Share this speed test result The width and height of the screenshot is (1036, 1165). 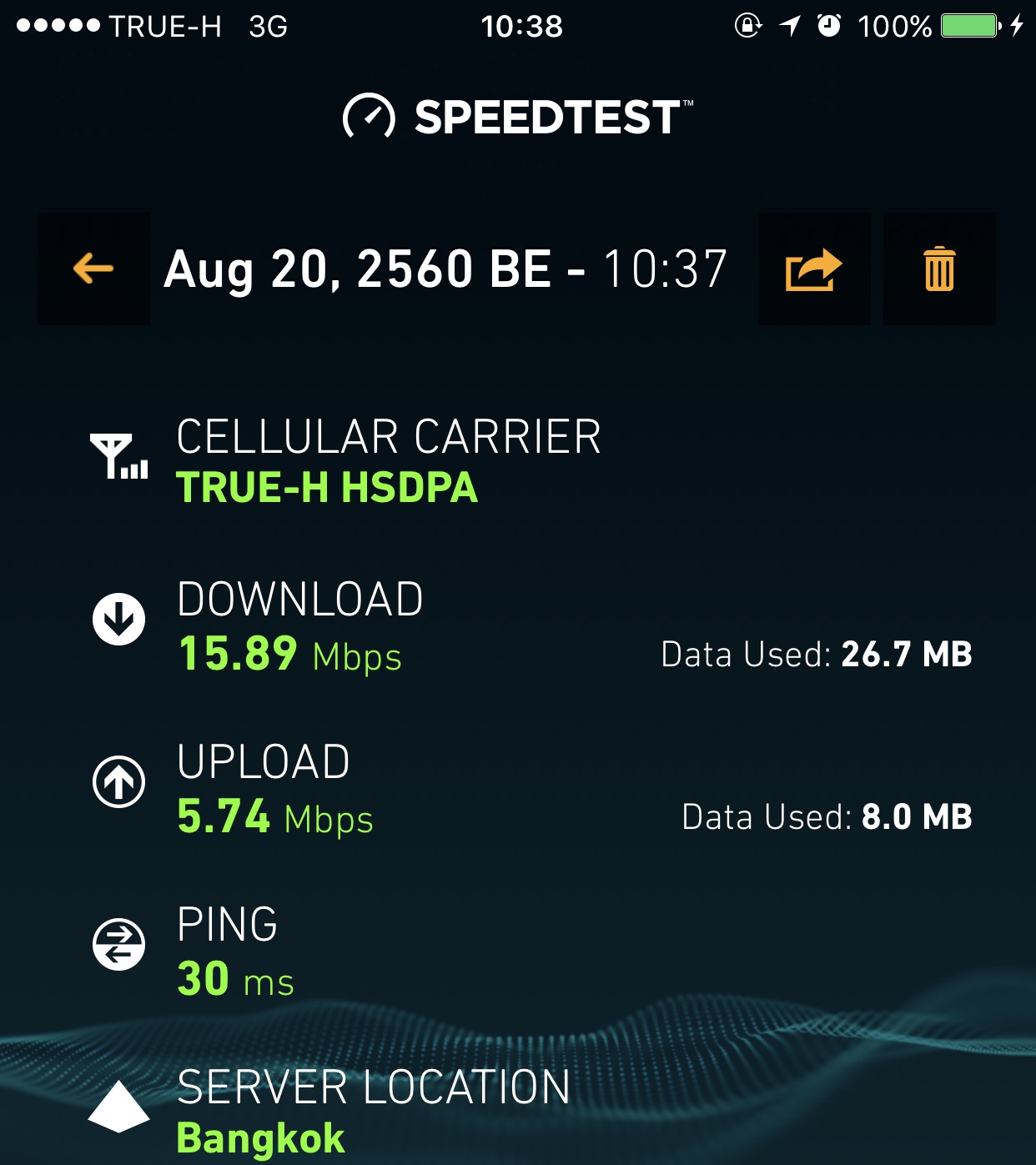[x=813, y=269]
